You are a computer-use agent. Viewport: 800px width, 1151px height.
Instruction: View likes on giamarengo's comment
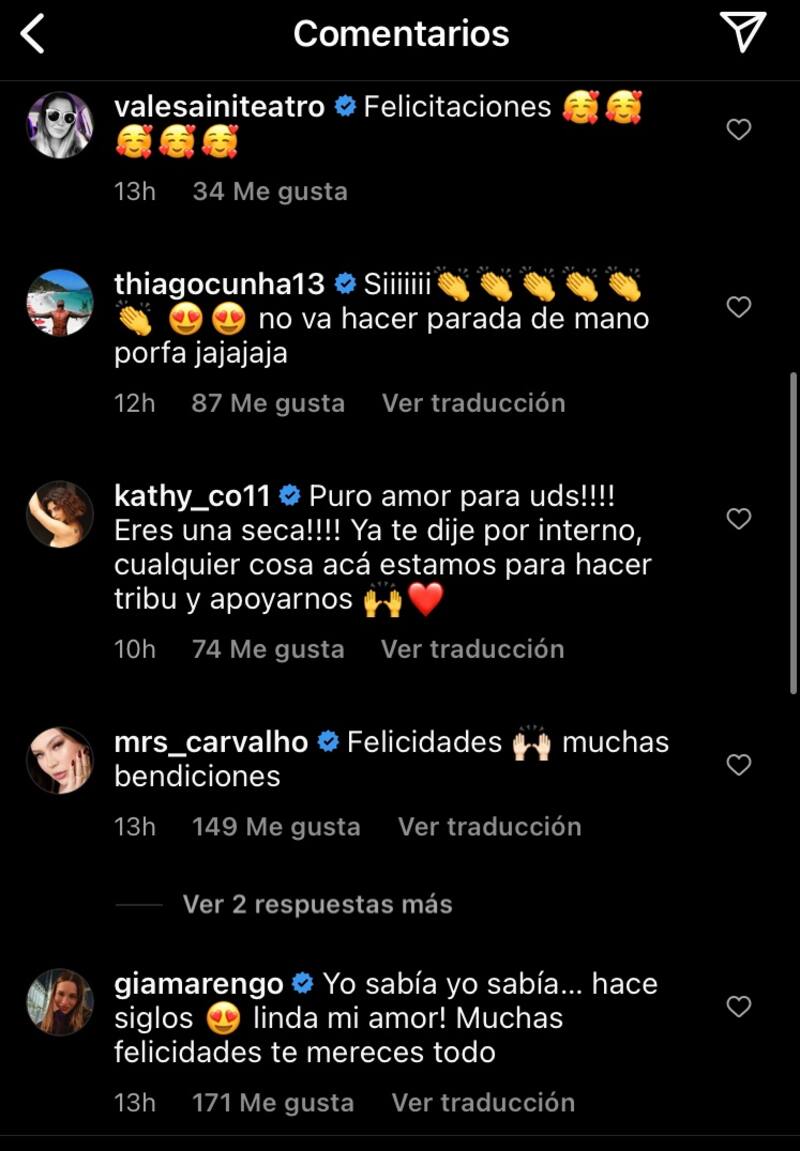click(x=273, y=1103)
